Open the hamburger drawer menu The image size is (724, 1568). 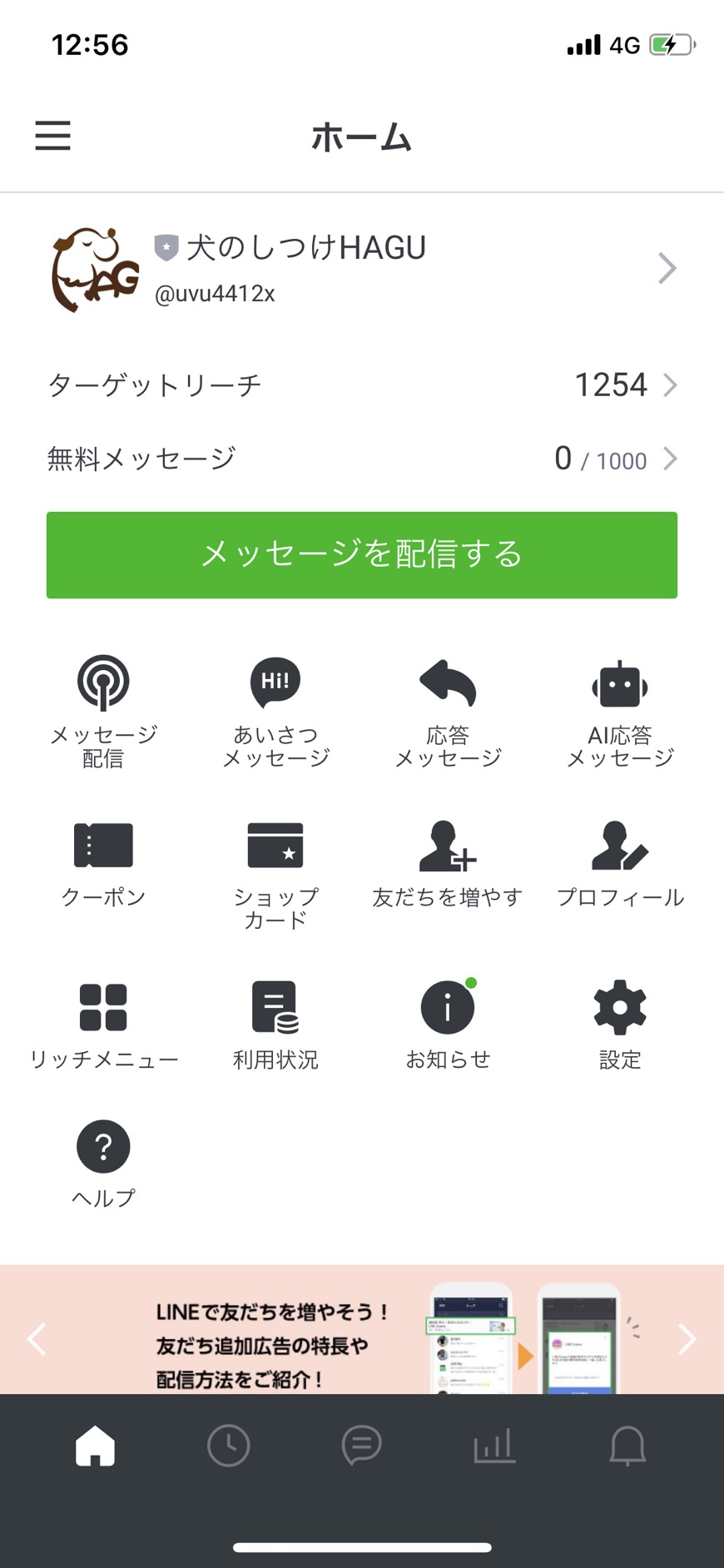click(x=52, y=136)
